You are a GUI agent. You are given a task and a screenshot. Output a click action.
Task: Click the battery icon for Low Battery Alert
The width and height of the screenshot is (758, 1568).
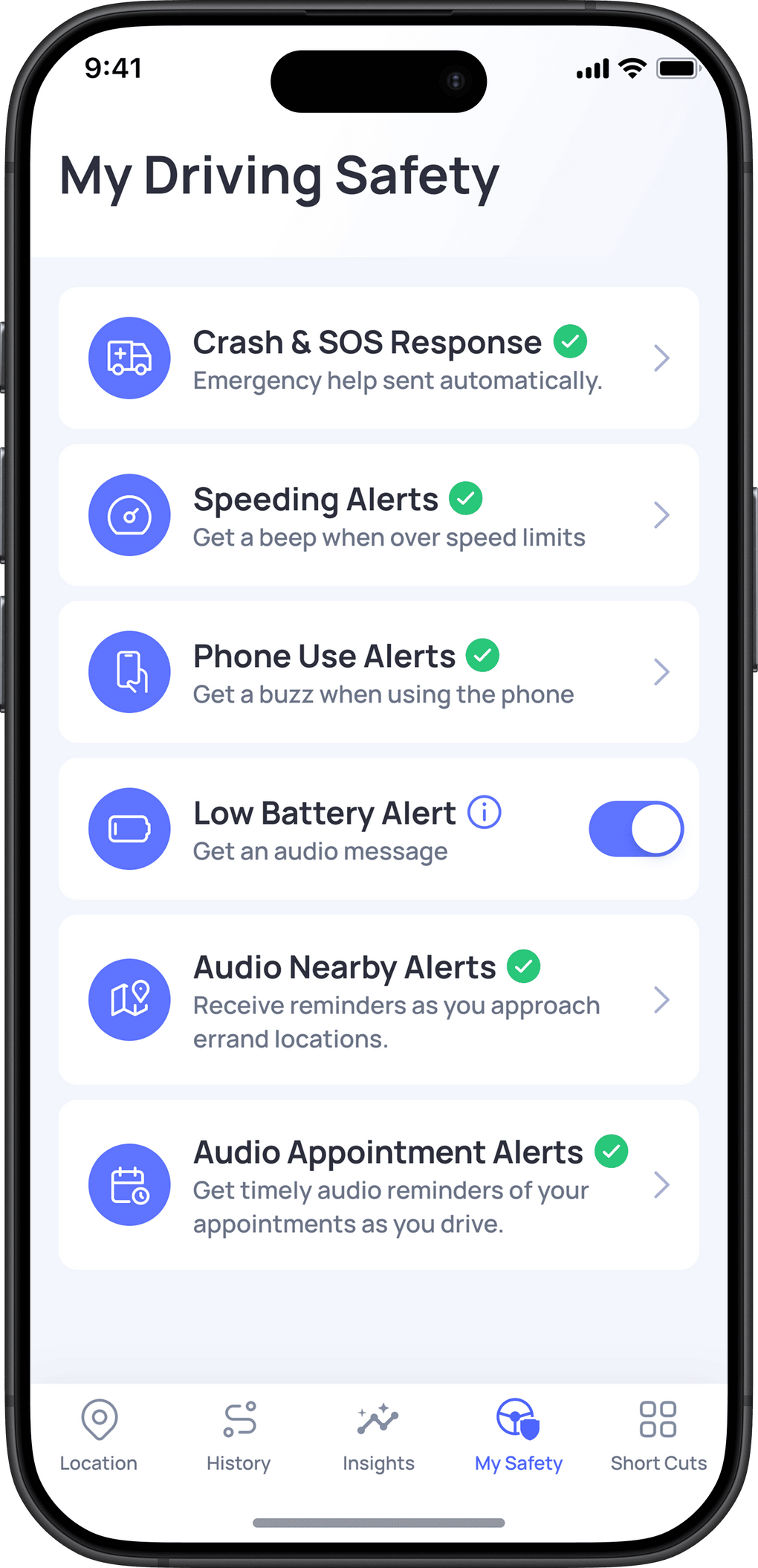(129, 829)
